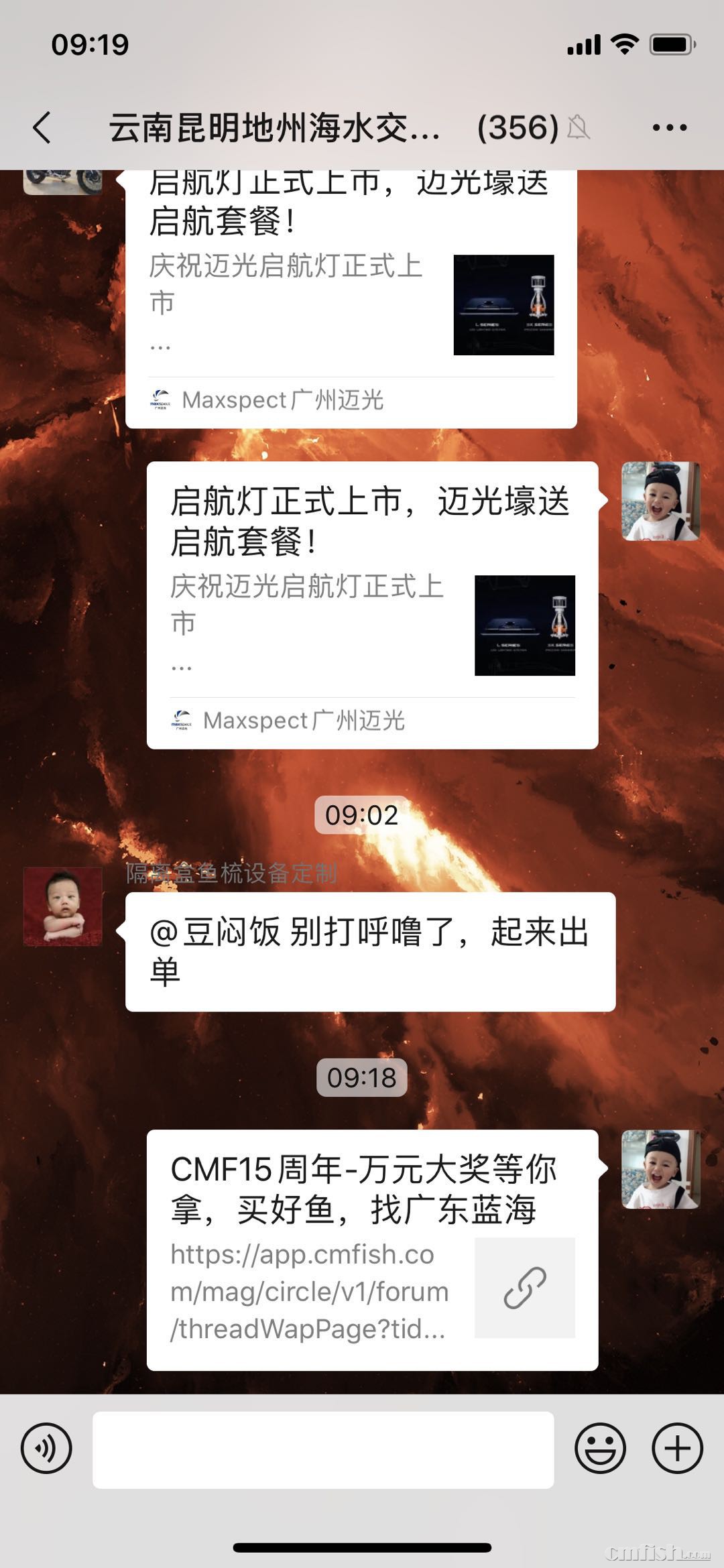Open group chat info via three dots

point(669,127)
